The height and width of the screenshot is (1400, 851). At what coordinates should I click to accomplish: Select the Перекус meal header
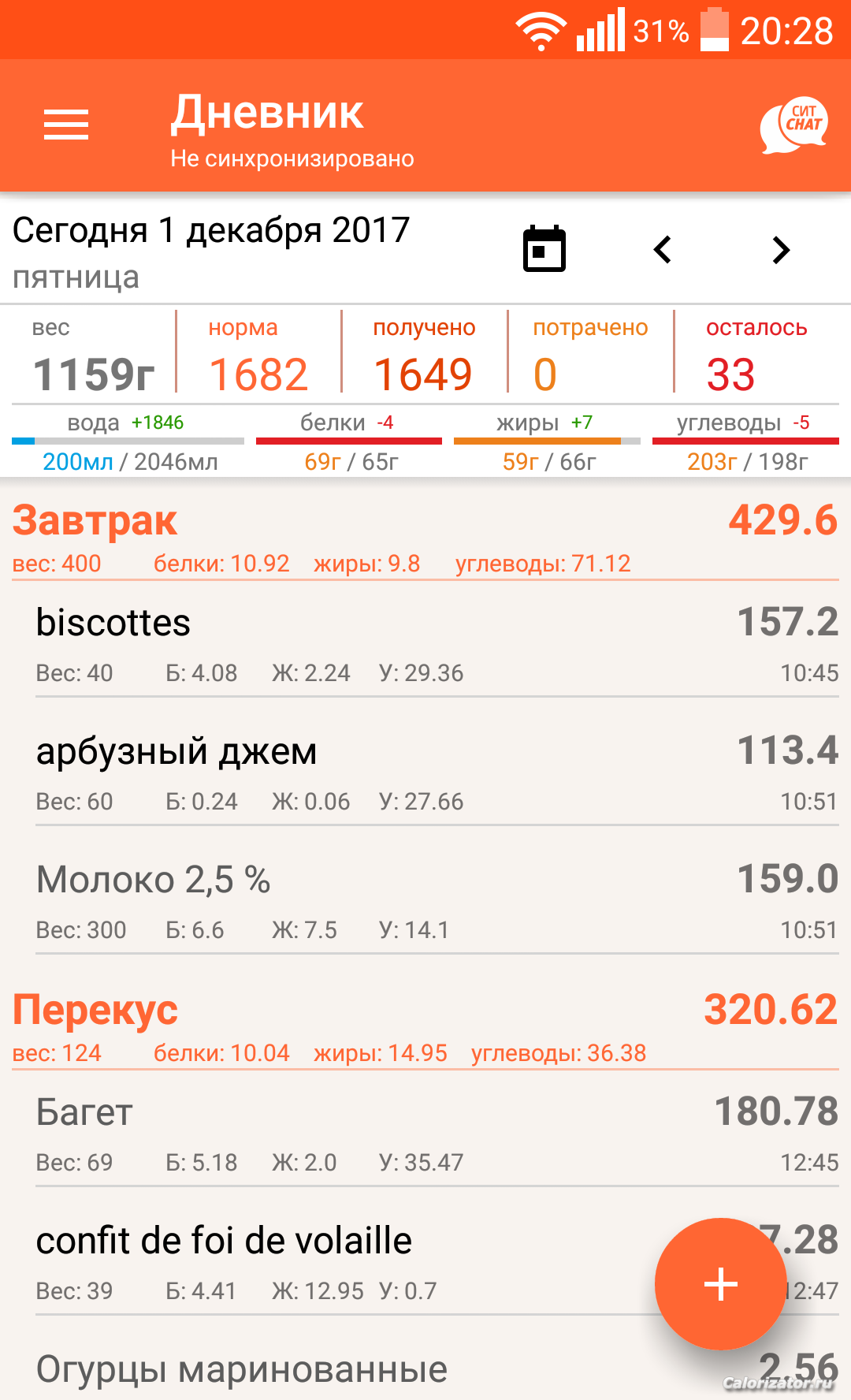[x=425, y=1027]
